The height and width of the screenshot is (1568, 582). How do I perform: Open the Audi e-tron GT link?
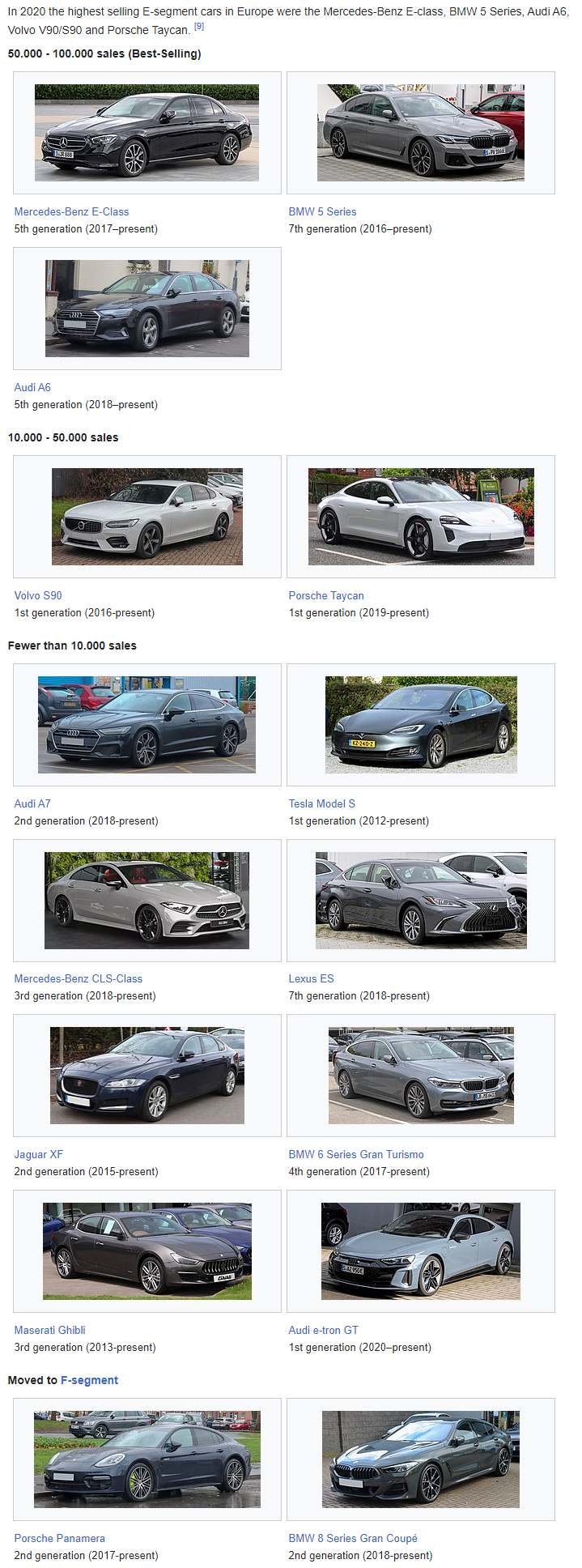click(x=323, y=1330)
